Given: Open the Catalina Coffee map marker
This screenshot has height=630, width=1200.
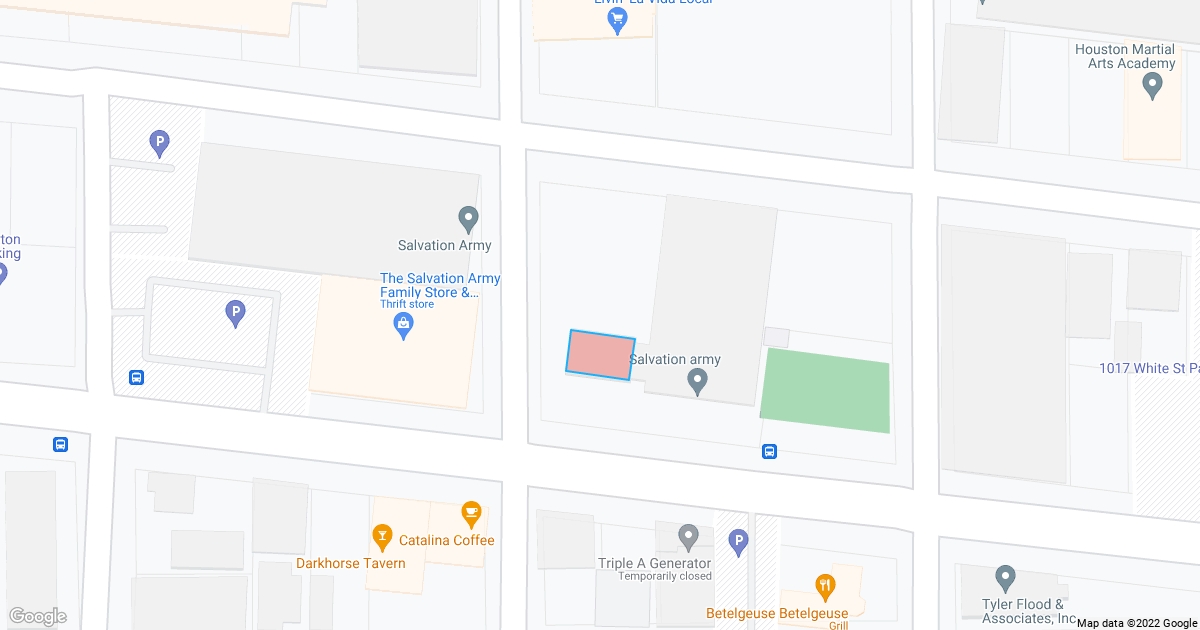Looking at the screenshot, I should tap(471, 516).
